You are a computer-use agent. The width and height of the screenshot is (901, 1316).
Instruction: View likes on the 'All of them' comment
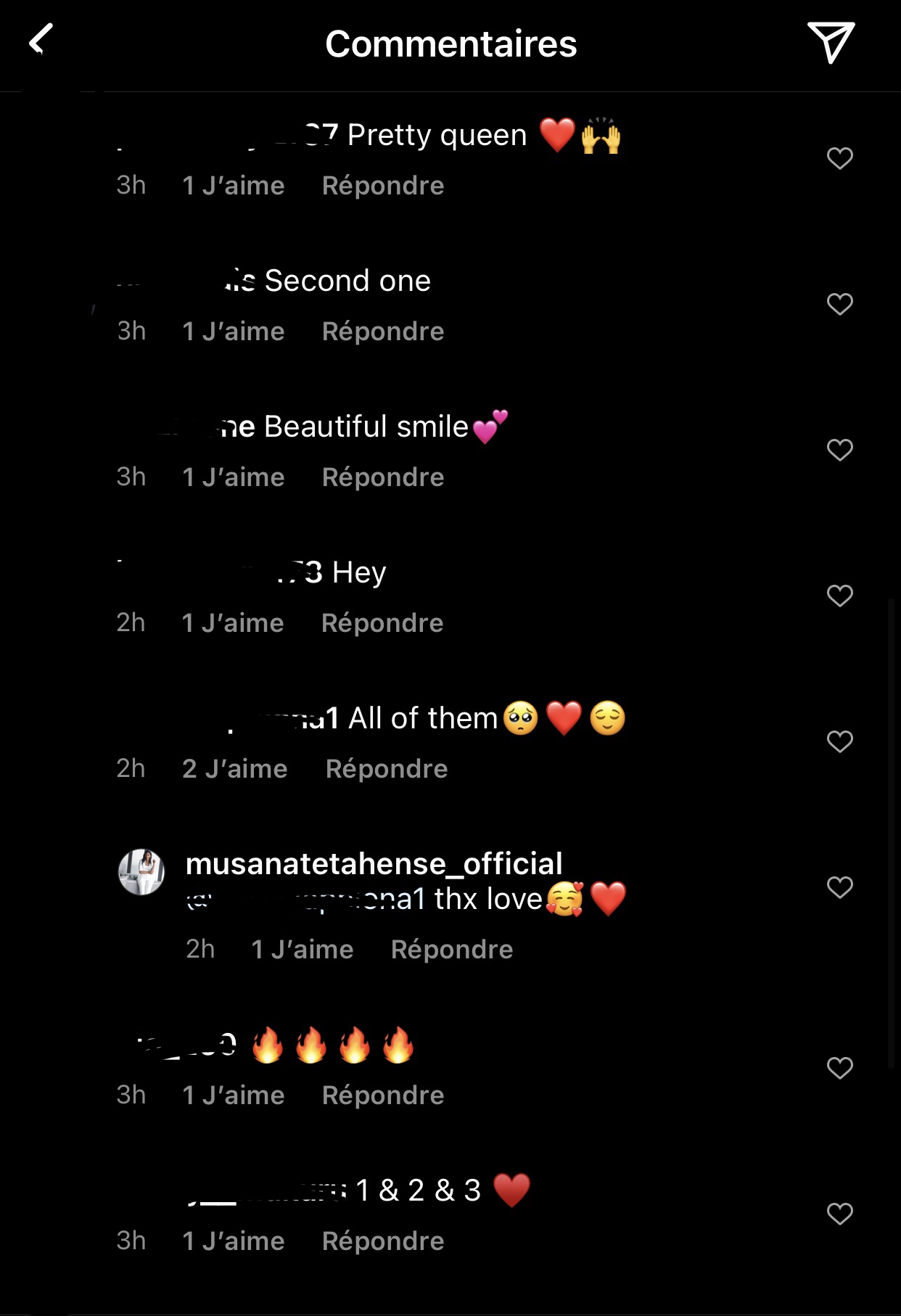234,769
